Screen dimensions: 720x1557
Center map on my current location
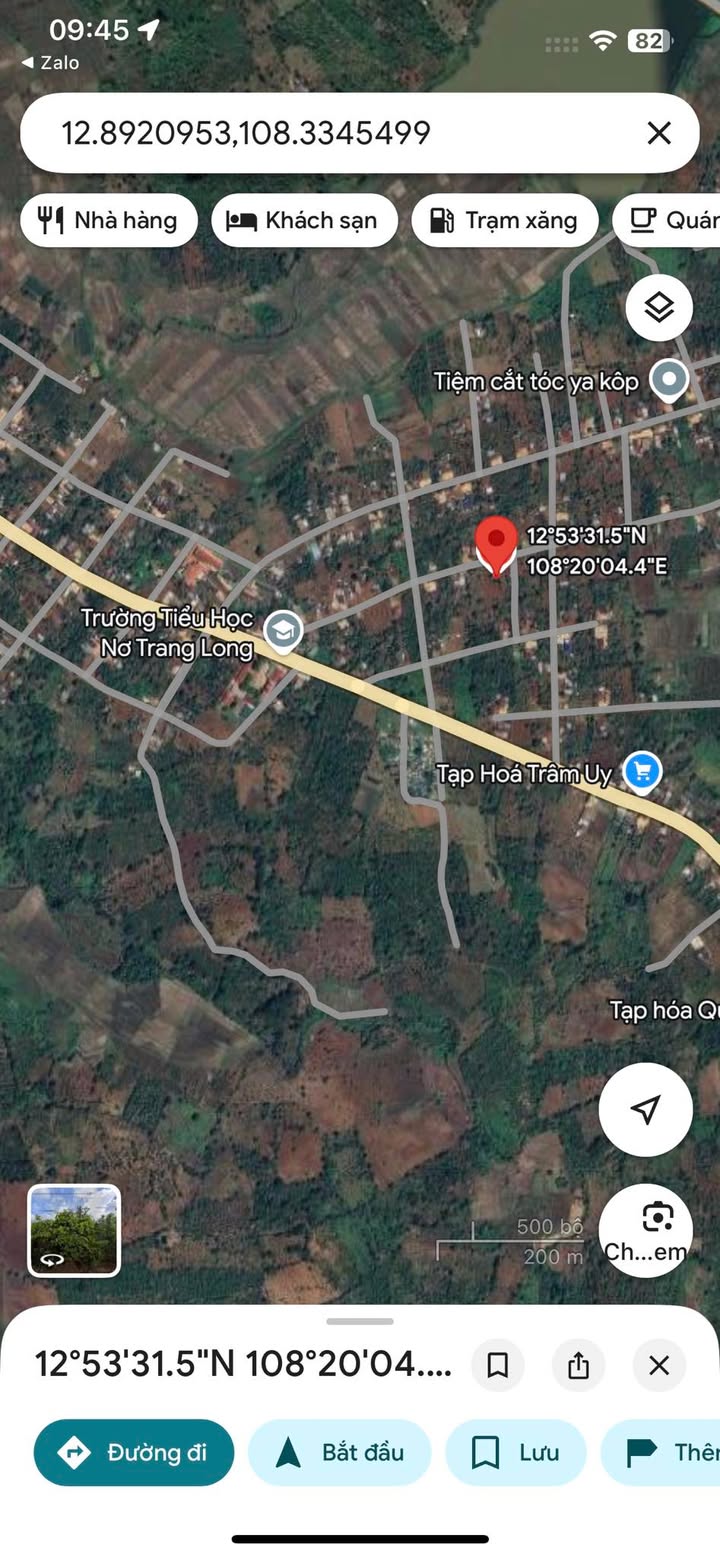pyautogui.click(x=646, y=1109)
